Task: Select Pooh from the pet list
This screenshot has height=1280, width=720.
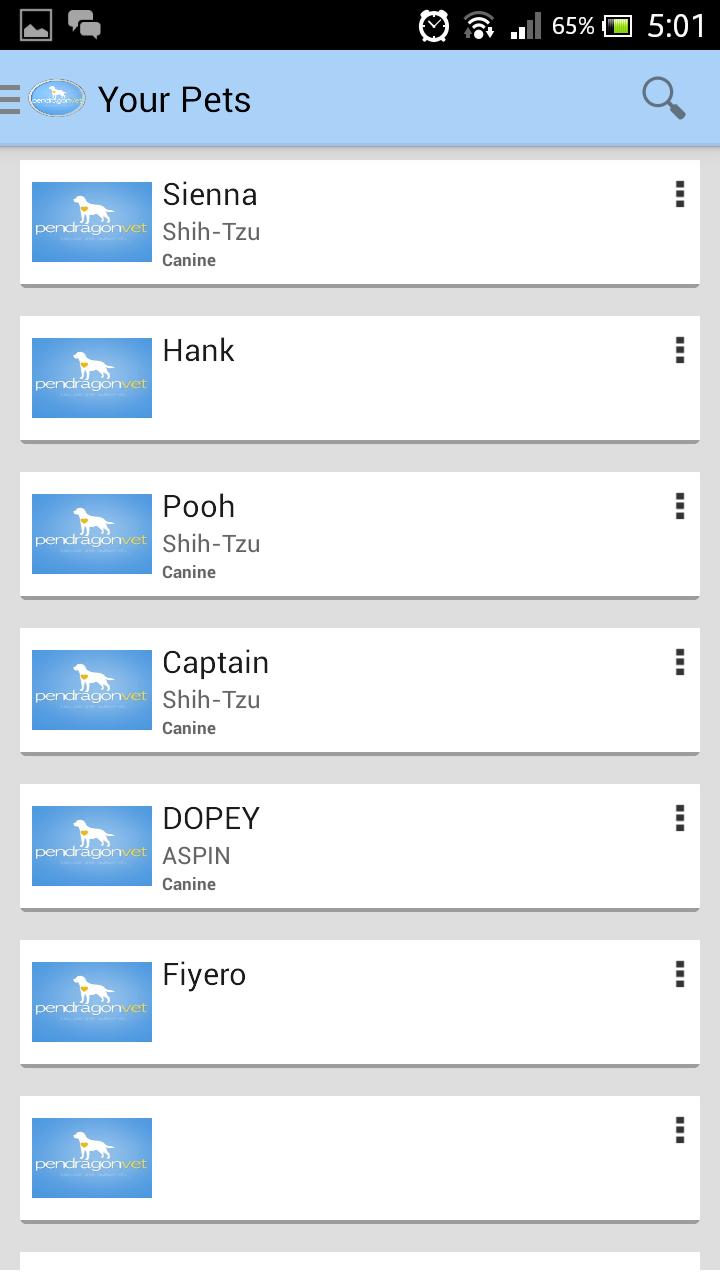Action: (x=360, y=534)
